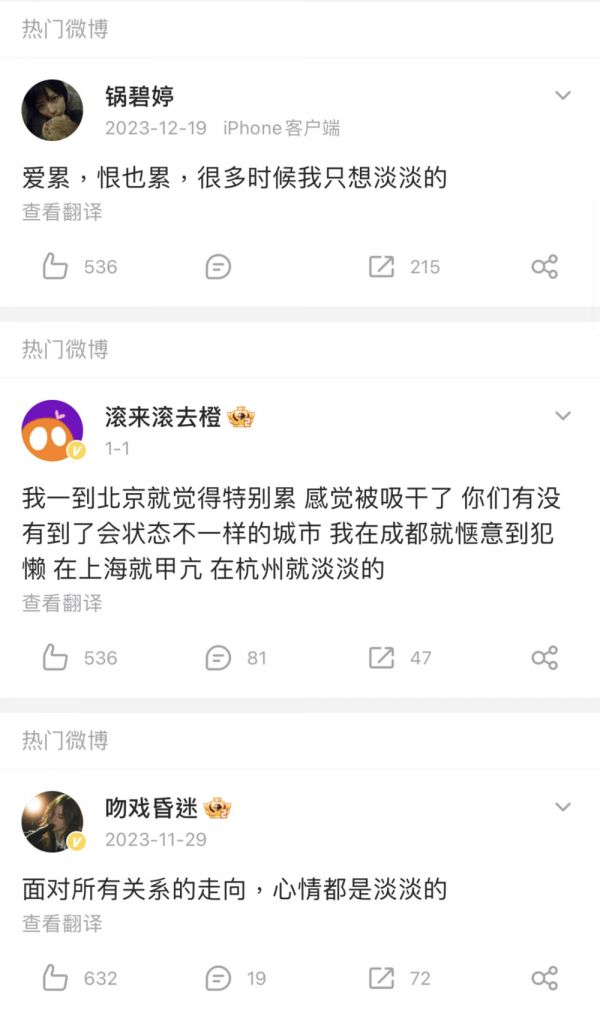Screen dimensions: 600x1013
Task: Open 锅碧婷's profile avatar
Action: (52, 110)
